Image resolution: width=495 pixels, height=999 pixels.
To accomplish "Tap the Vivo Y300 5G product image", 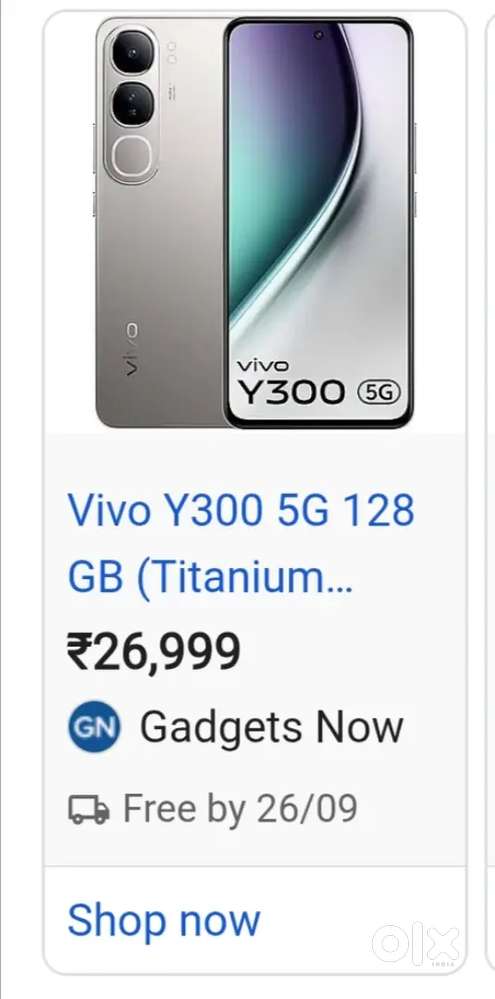I will 255,223.
